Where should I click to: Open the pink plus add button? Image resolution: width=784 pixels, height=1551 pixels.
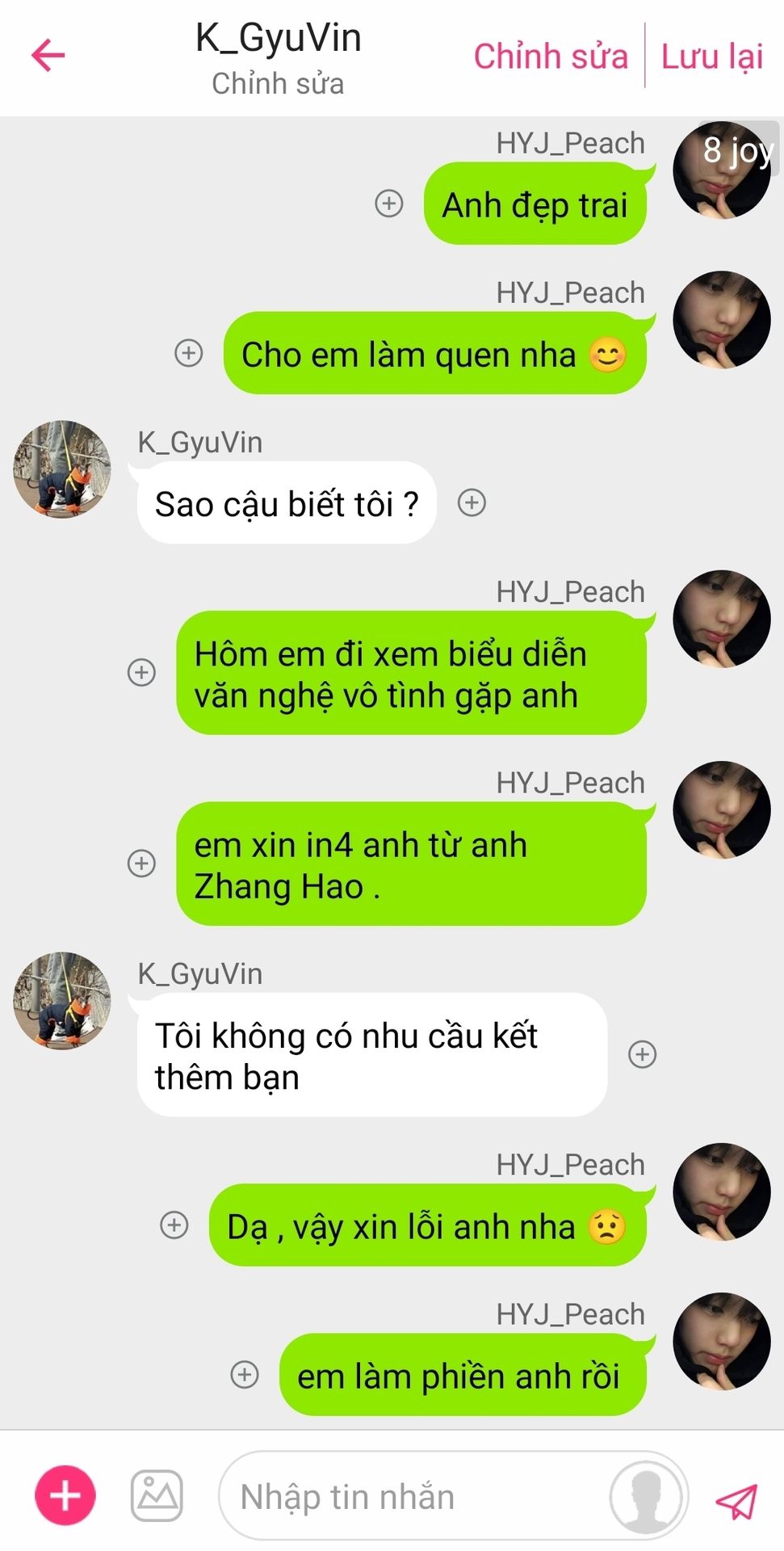tap(65, 1495)
